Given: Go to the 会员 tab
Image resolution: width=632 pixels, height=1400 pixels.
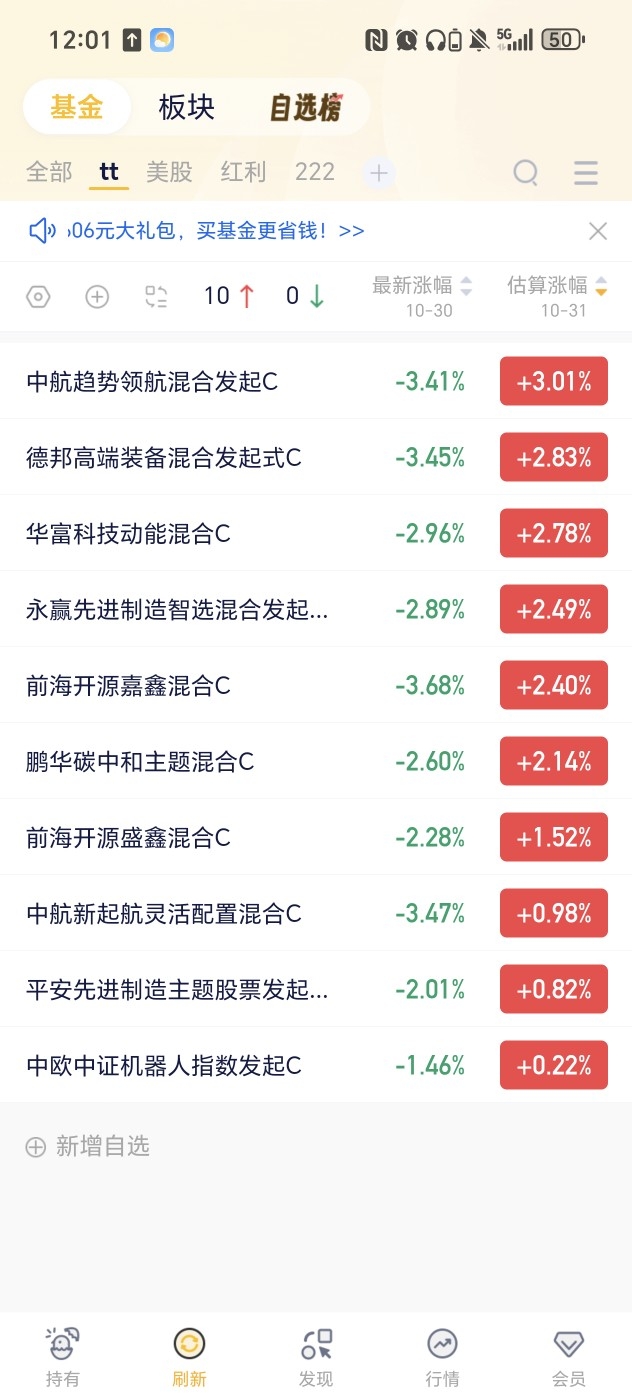Looking at the screenshot, I should click(568, 1356).
